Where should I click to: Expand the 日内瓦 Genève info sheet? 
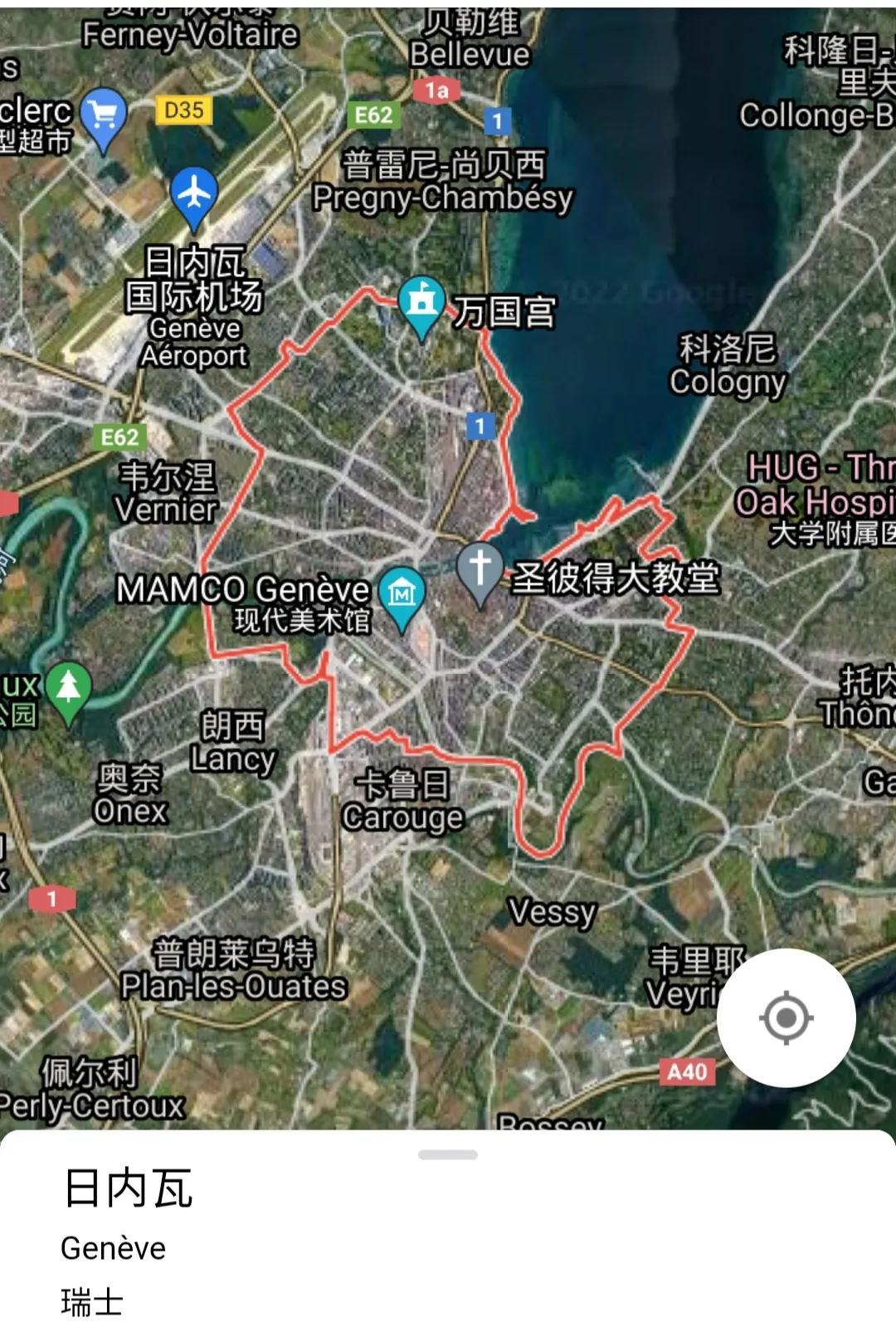click(447, 1154)
